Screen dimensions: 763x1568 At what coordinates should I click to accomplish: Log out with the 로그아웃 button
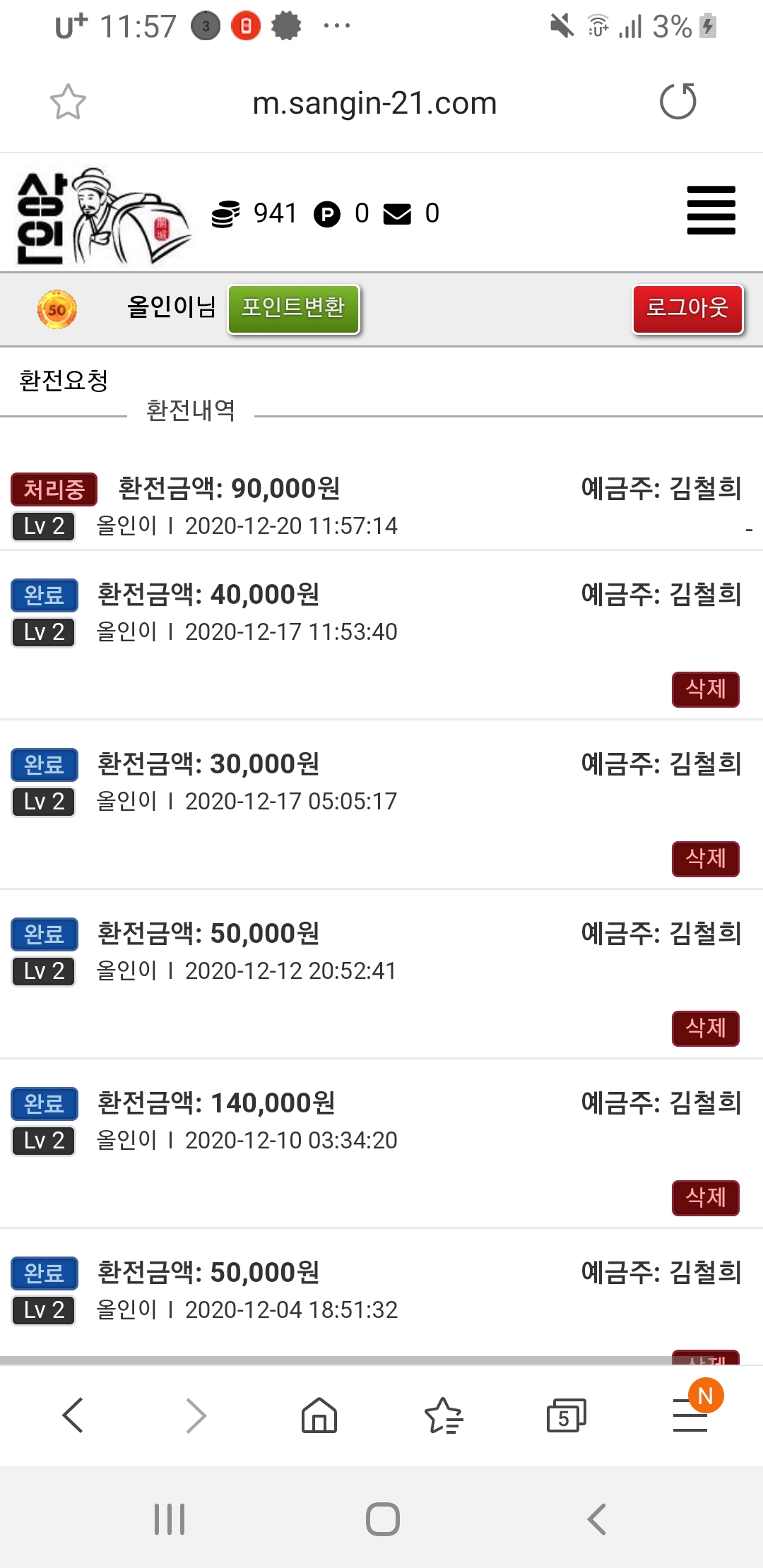[x=687, y=308]
